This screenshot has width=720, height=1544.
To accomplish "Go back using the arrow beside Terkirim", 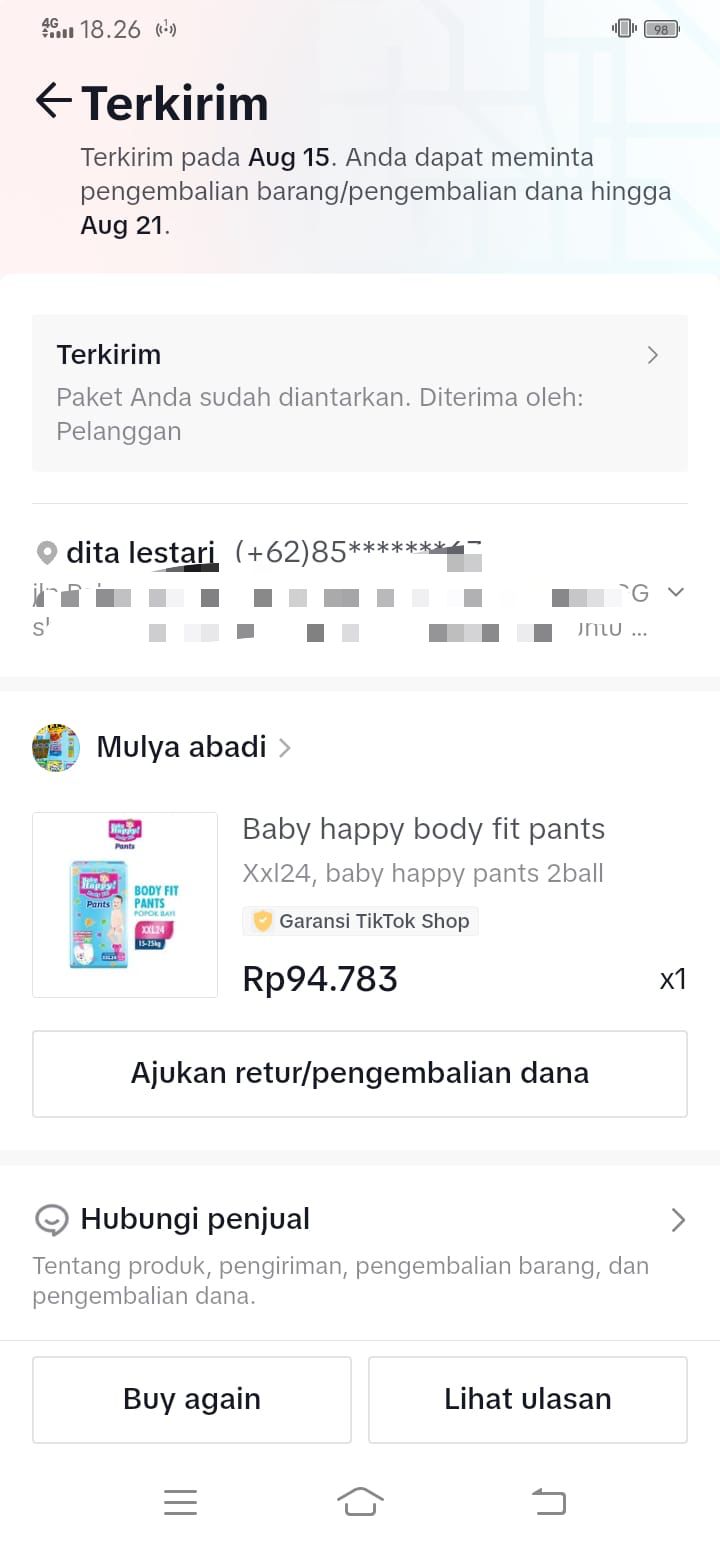I will pos(53,101).
